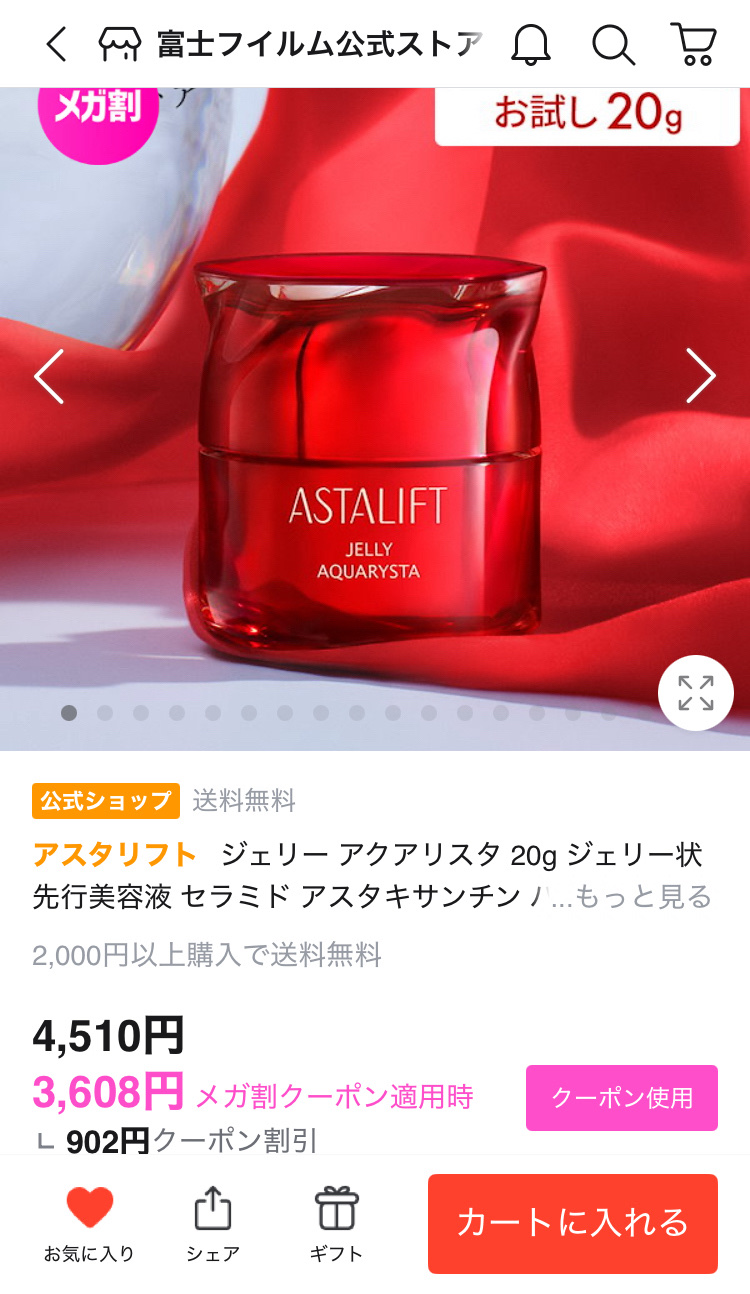Expand the product image to fullscreen
Screen dimensions: 750x1294
click(695, 692)
